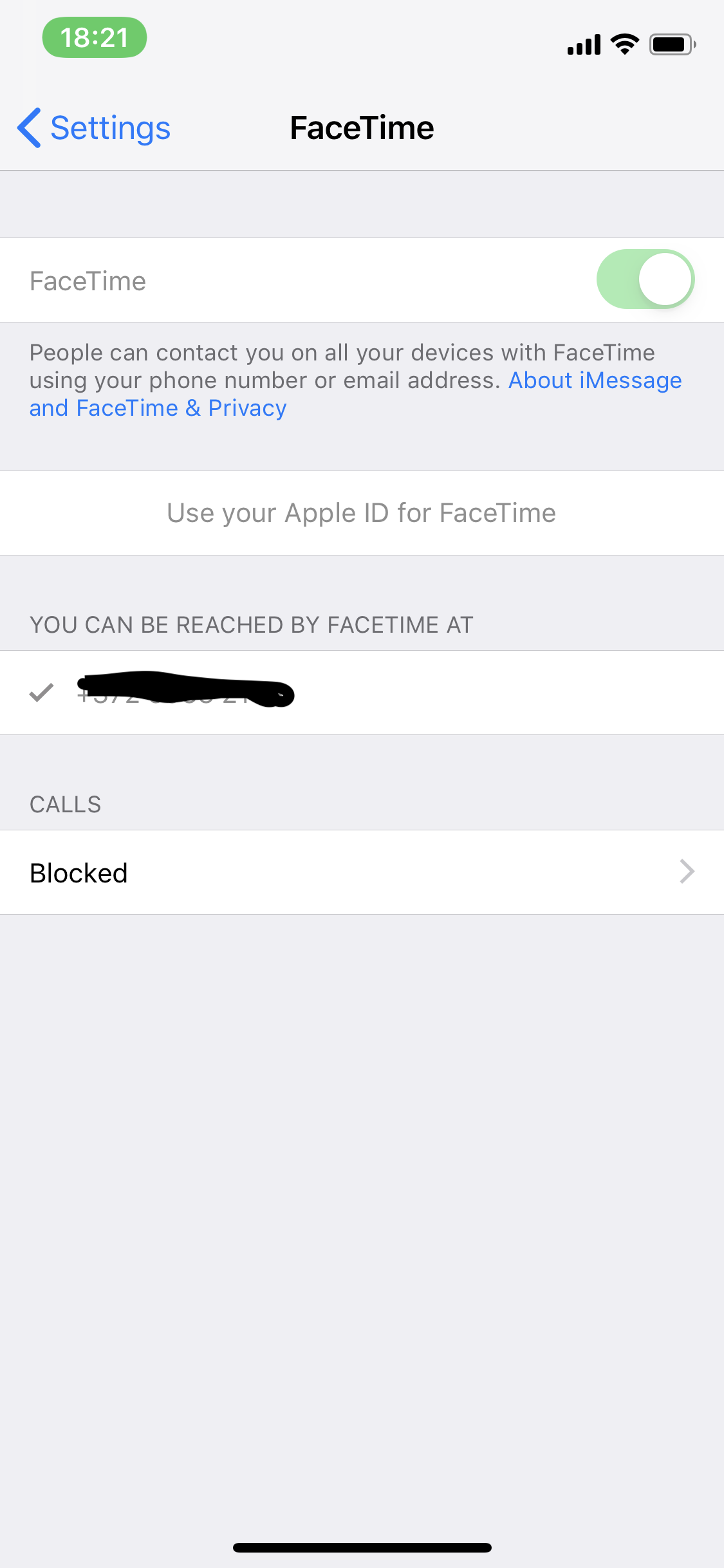
Task: Go back to Settings
Action: pyautogui.click(x=95, y=128)
